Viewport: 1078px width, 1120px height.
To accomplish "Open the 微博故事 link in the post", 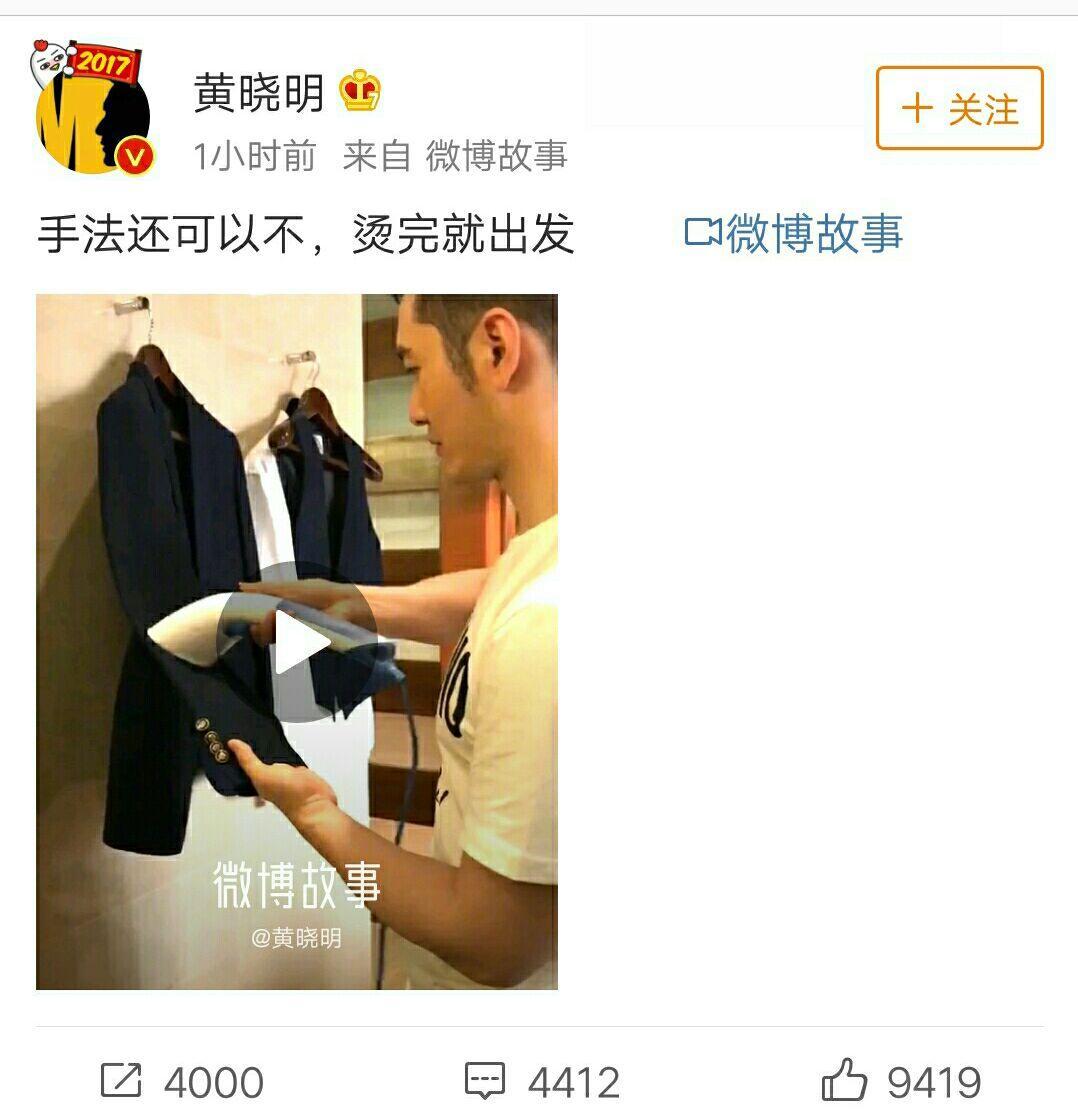I will coord(794,233).
